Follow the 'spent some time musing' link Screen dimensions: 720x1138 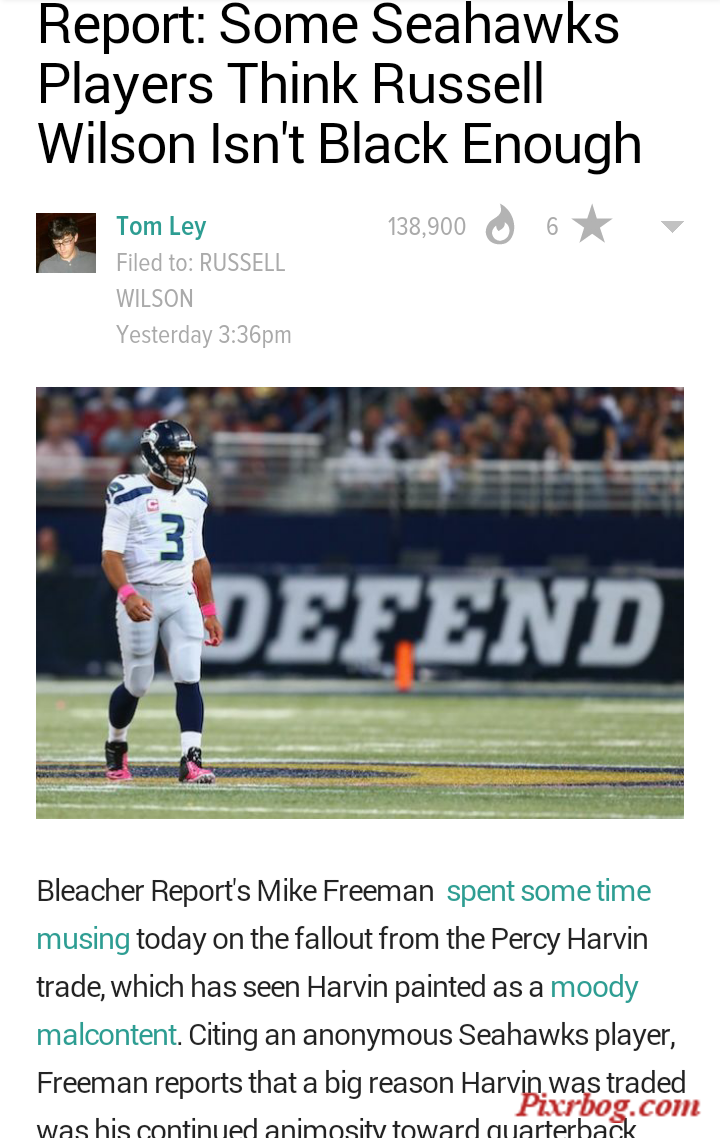[548, 891]
